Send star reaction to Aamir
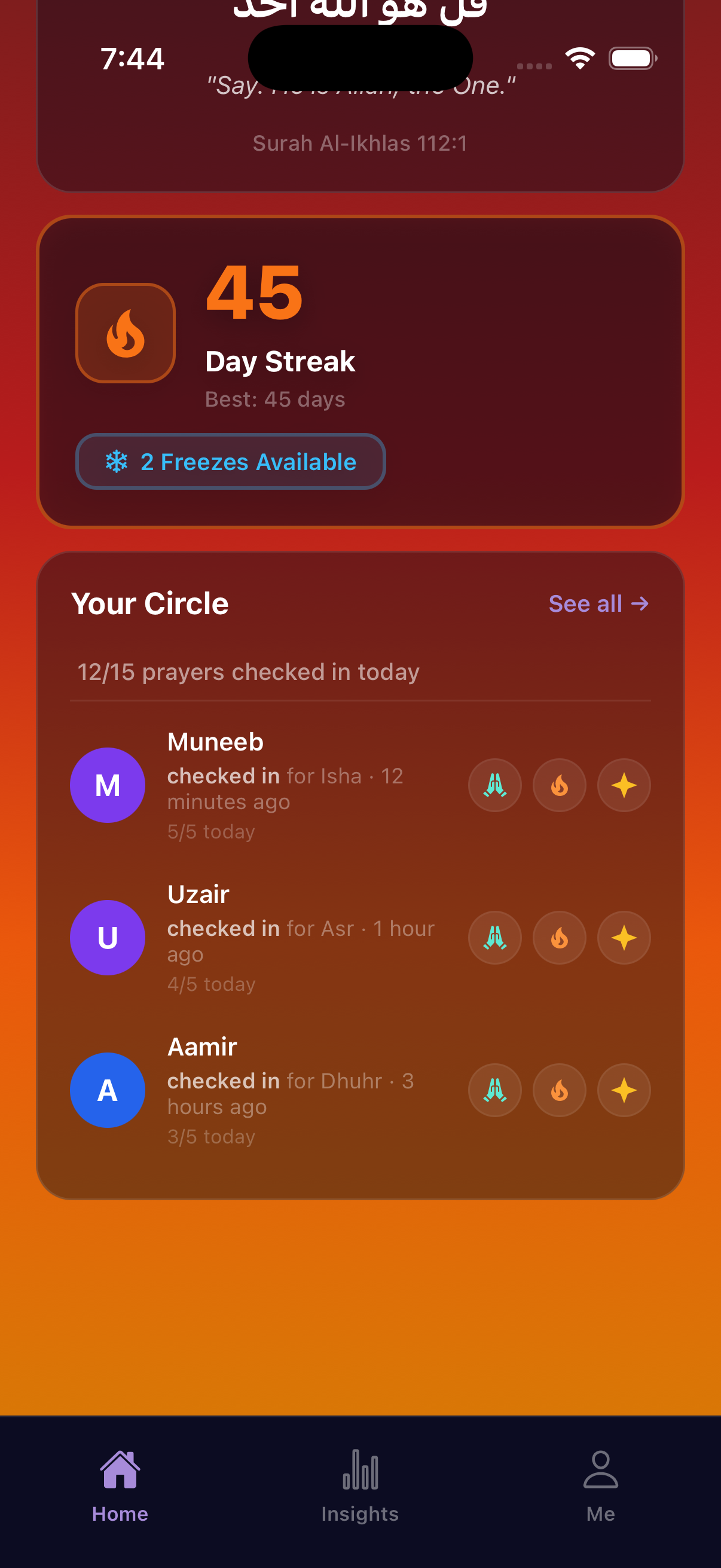The height and width of the screenshot is (1568, 721). tap(624, 1090)
